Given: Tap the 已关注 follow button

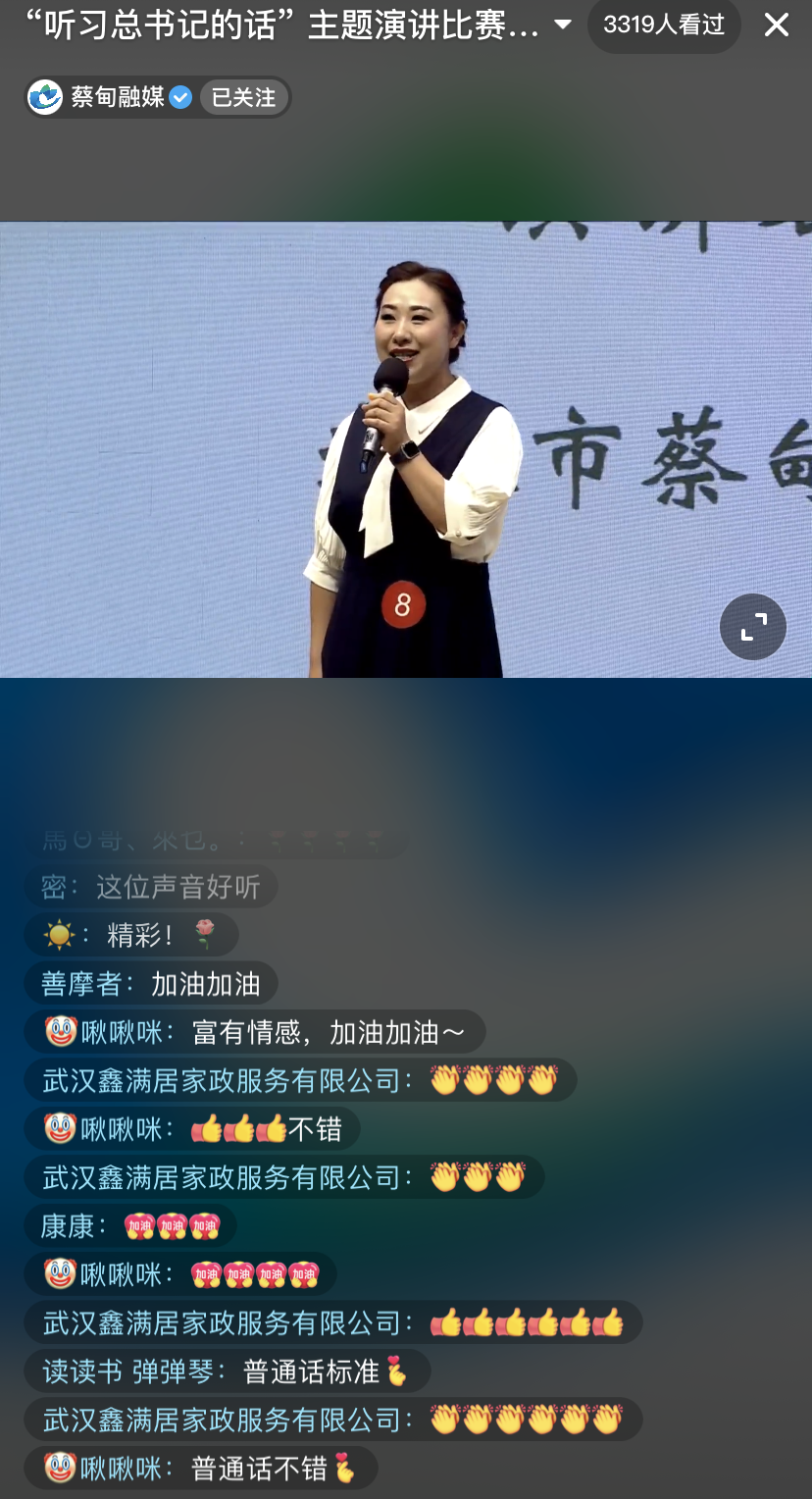Looking at the screenshot, I should [244, 97].
